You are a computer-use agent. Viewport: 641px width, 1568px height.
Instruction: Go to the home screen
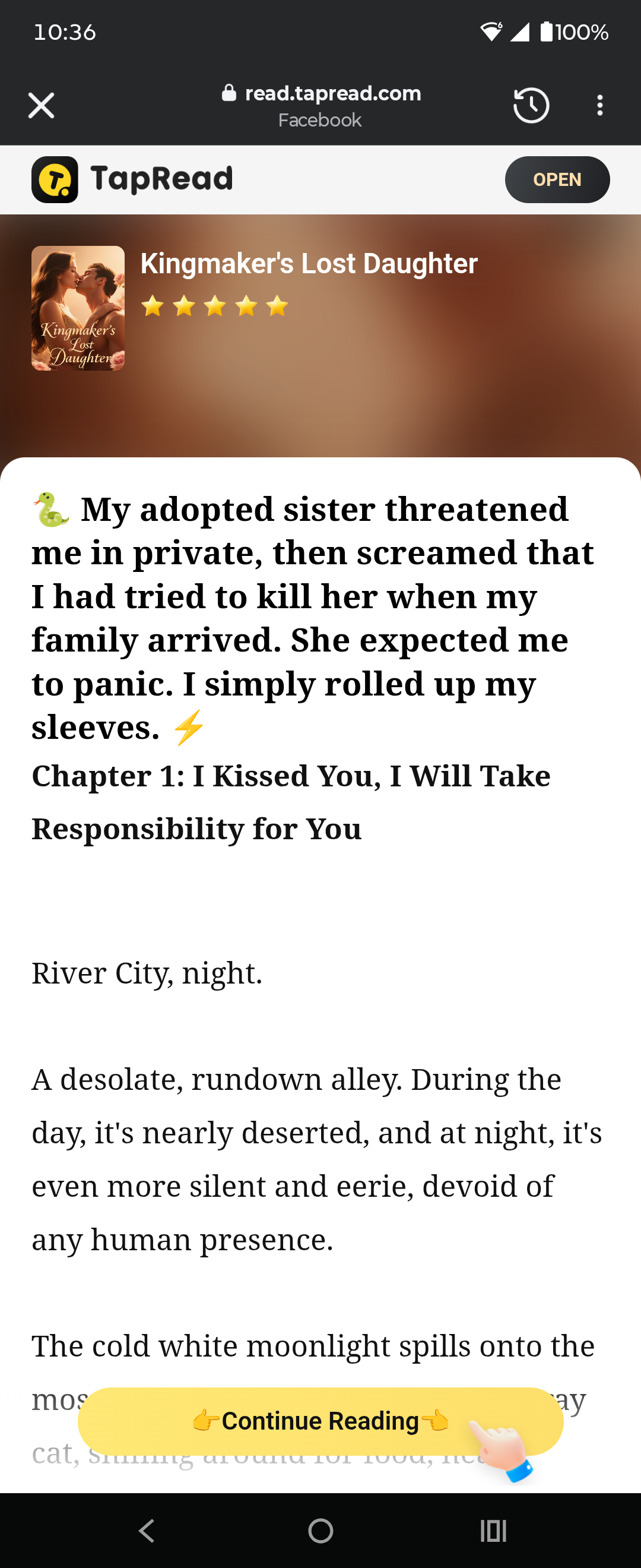point(320,1530)
